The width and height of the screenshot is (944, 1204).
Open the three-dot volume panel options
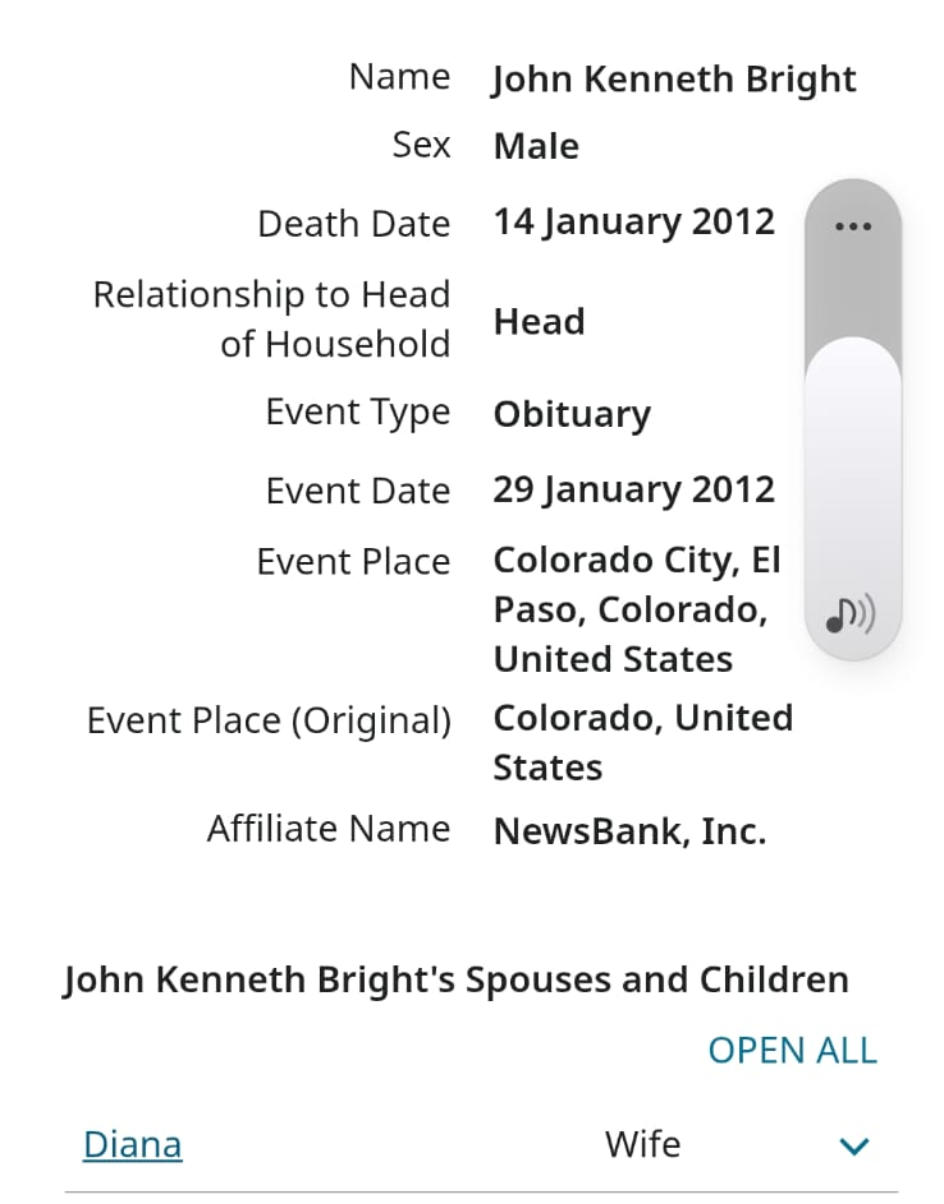click(x=852, y=226)
